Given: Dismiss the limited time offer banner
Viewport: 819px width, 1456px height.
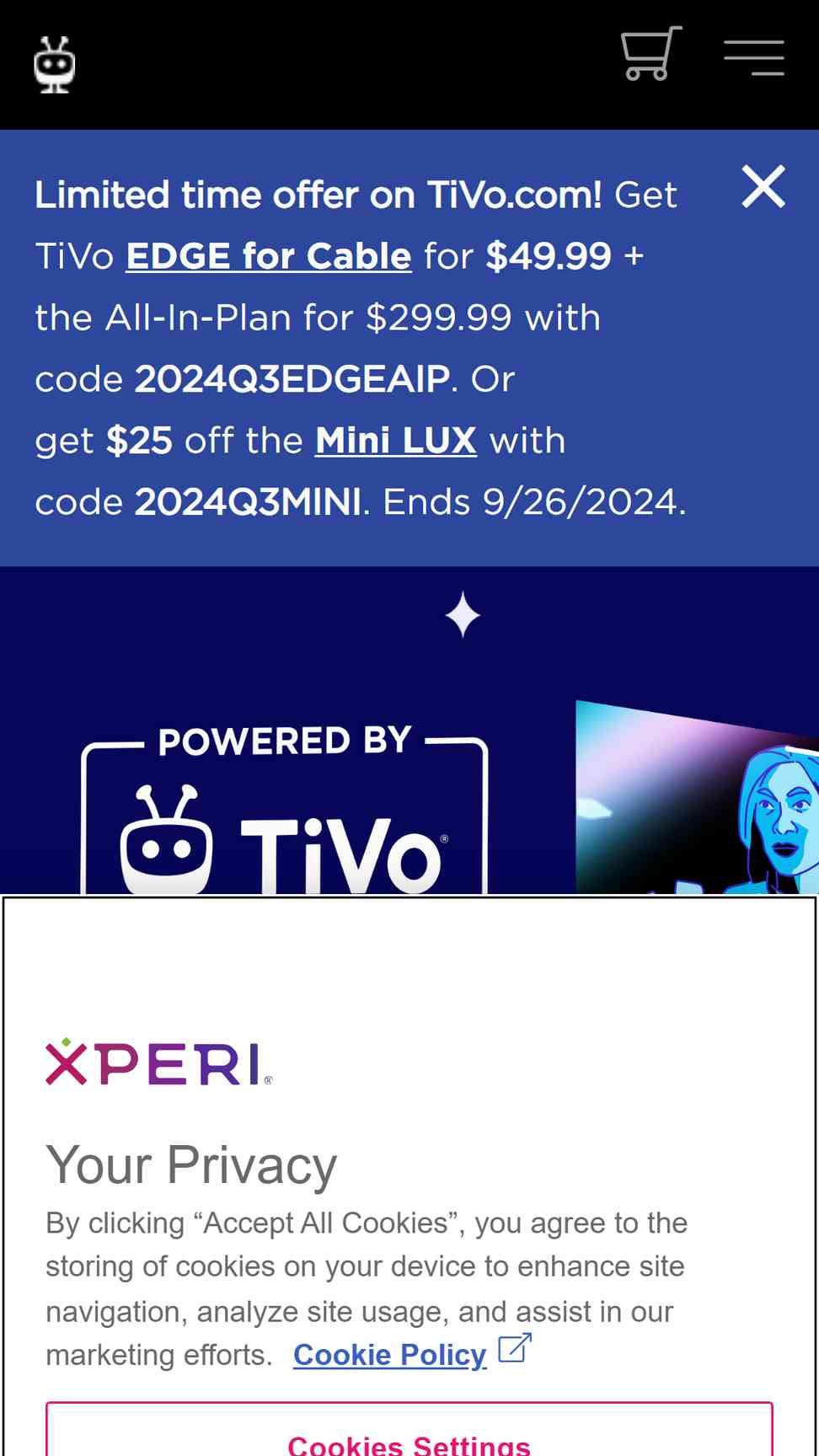Looking at the screenshot, I should 763,186.
